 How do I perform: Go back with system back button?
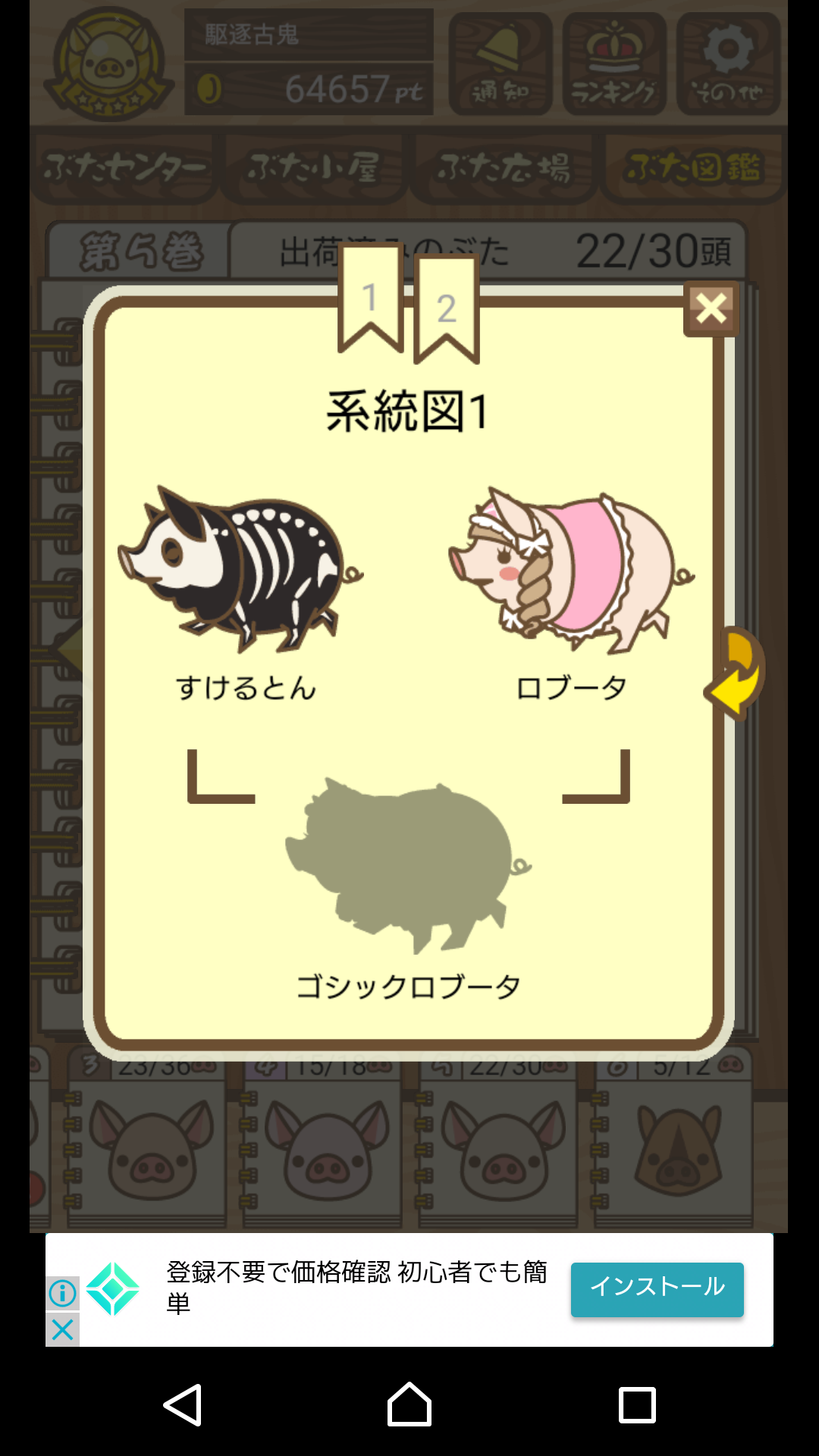(x=183, y=1405)
